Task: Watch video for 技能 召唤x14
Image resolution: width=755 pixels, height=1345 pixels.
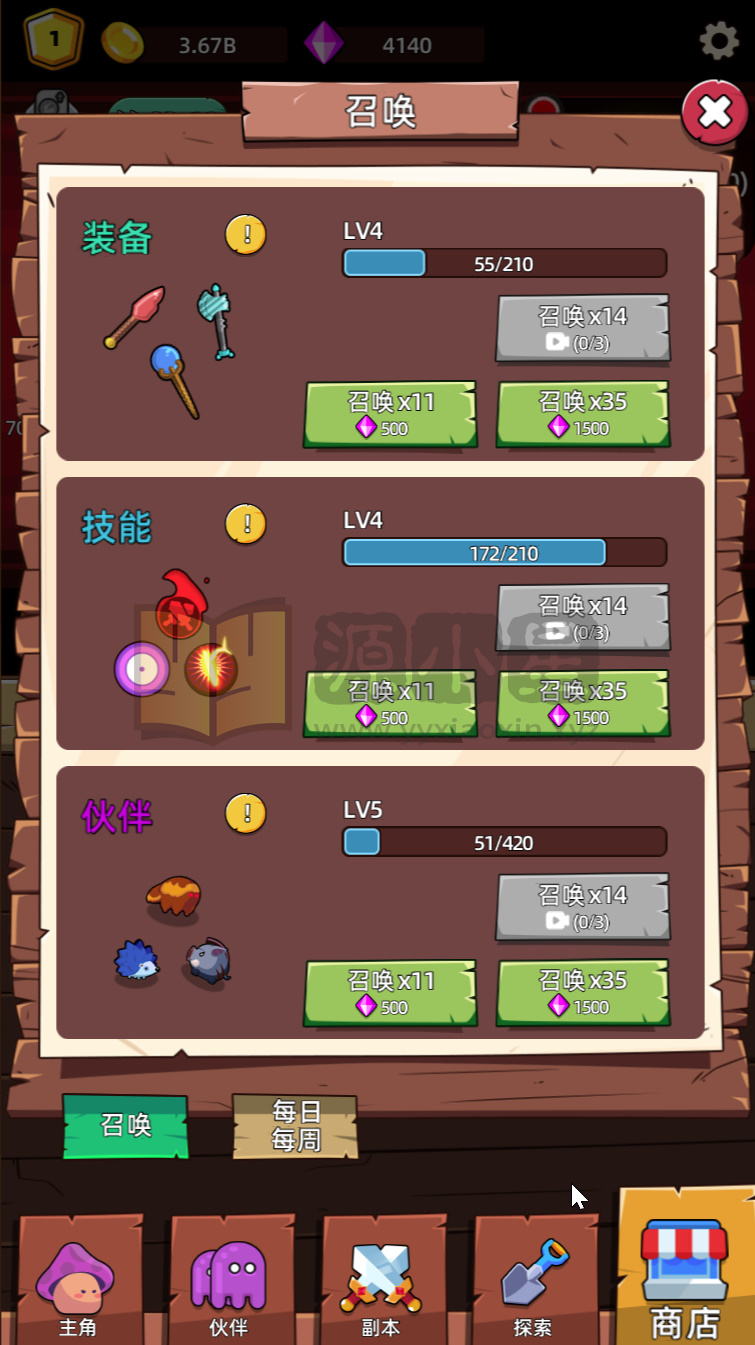Action: [x=582, y=617]
